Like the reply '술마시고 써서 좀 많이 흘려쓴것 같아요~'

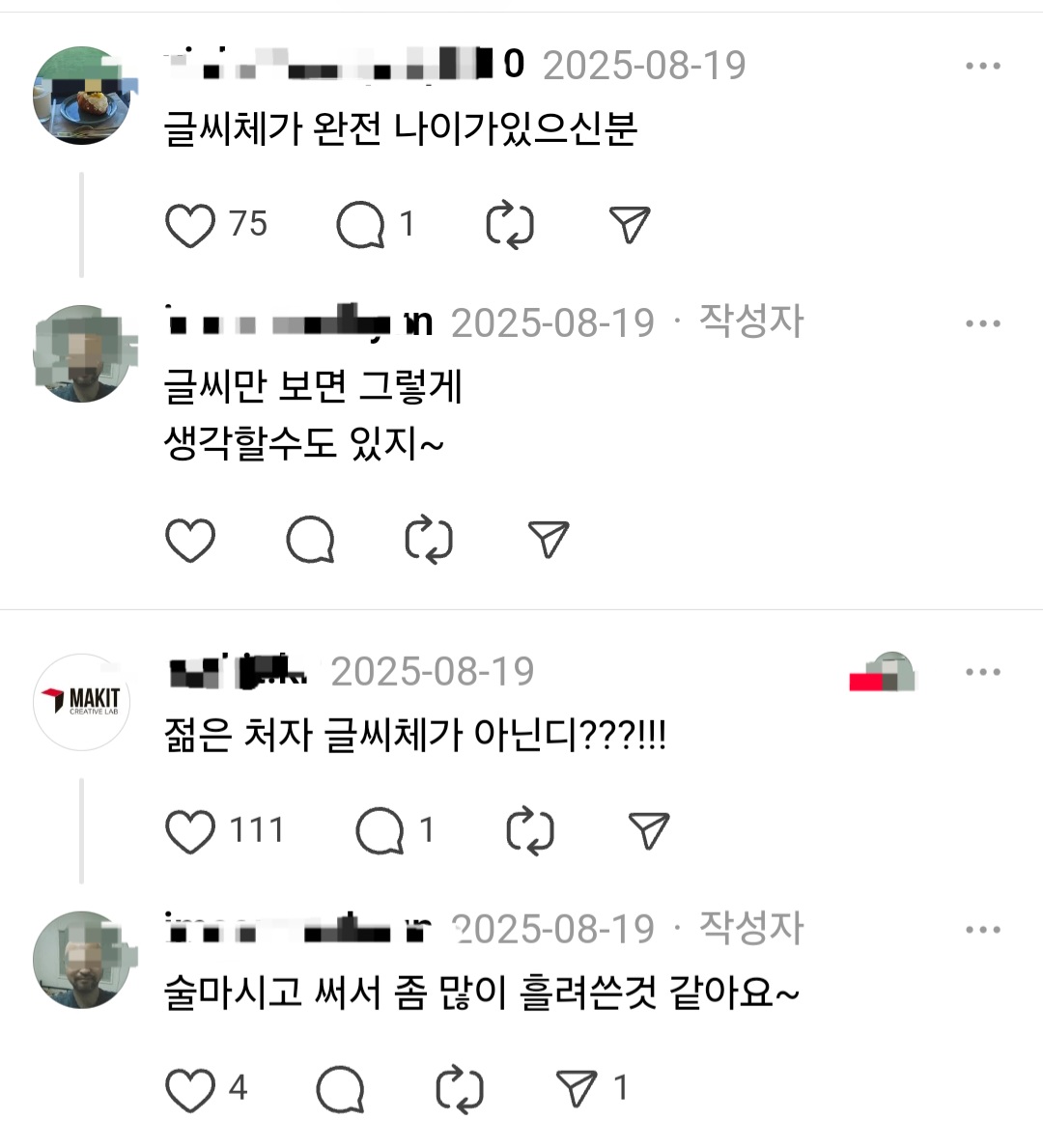(x=190, y=1090)
